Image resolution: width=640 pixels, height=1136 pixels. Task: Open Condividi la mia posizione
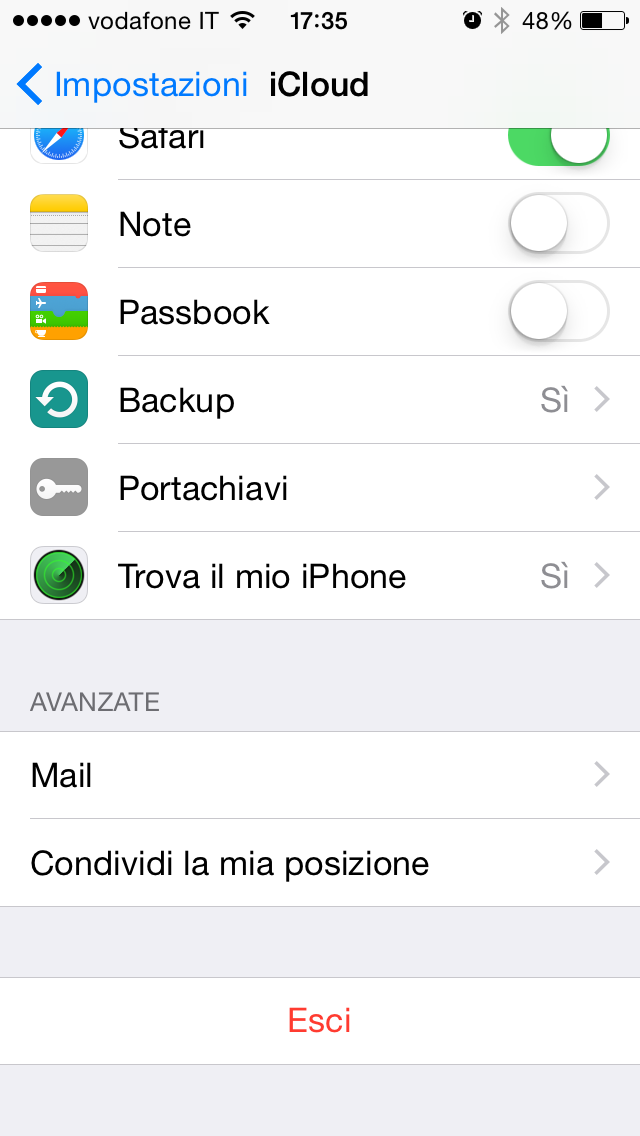pyautogui.click(x=320, y=863)
